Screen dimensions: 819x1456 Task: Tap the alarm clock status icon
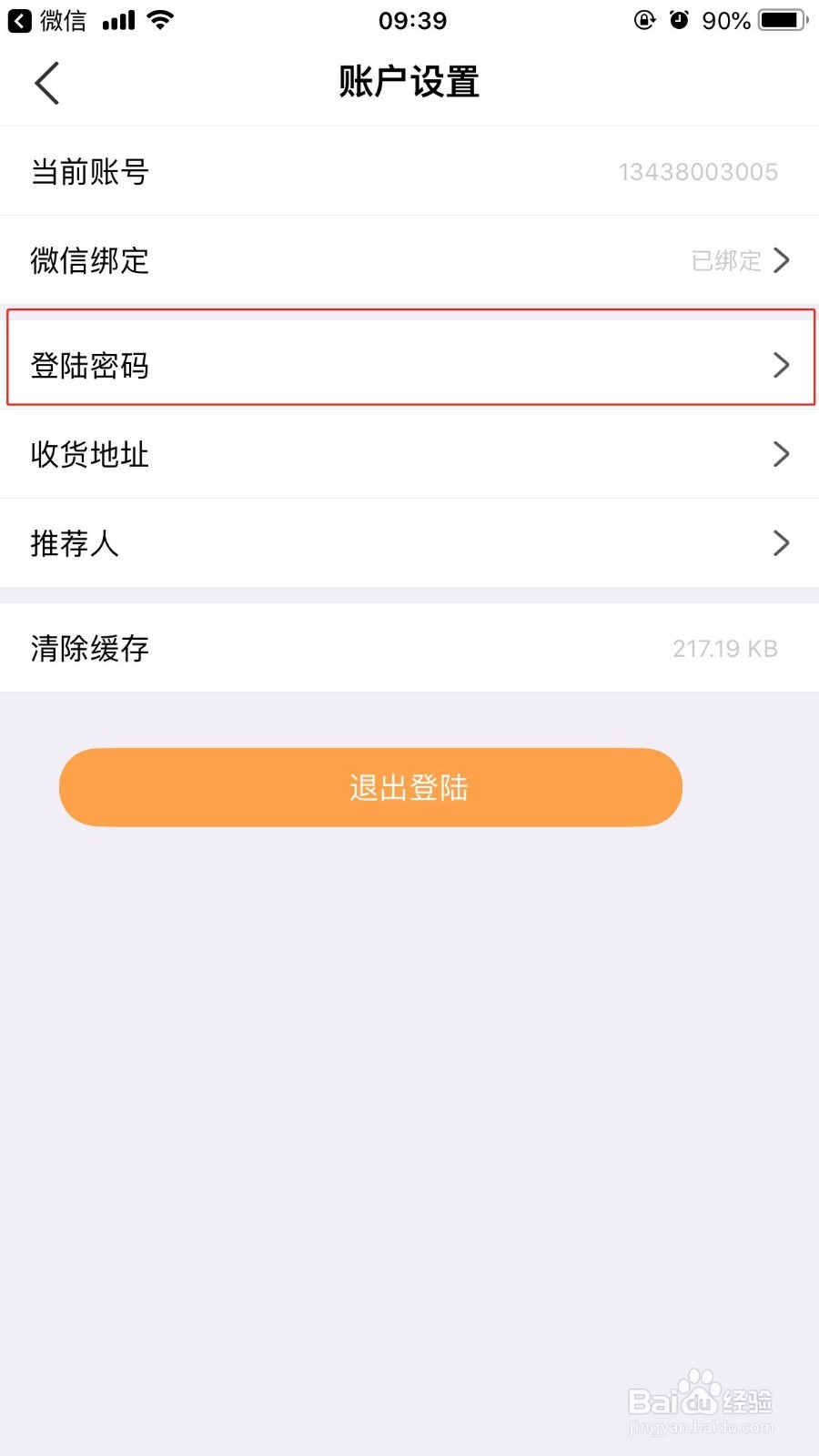coord(679,19)
